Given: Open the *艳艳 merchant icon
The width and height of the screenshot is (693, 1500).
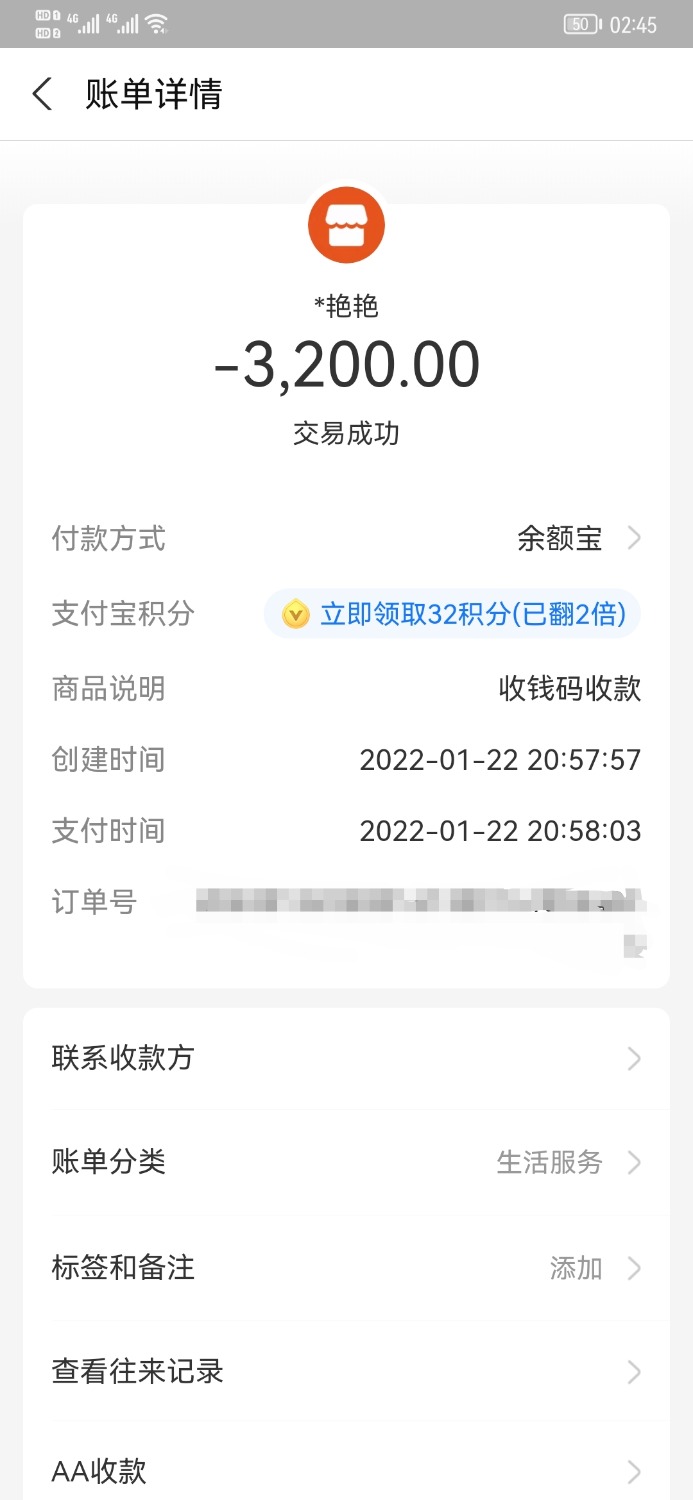Looking at the screenshot, I should (346, 225).
